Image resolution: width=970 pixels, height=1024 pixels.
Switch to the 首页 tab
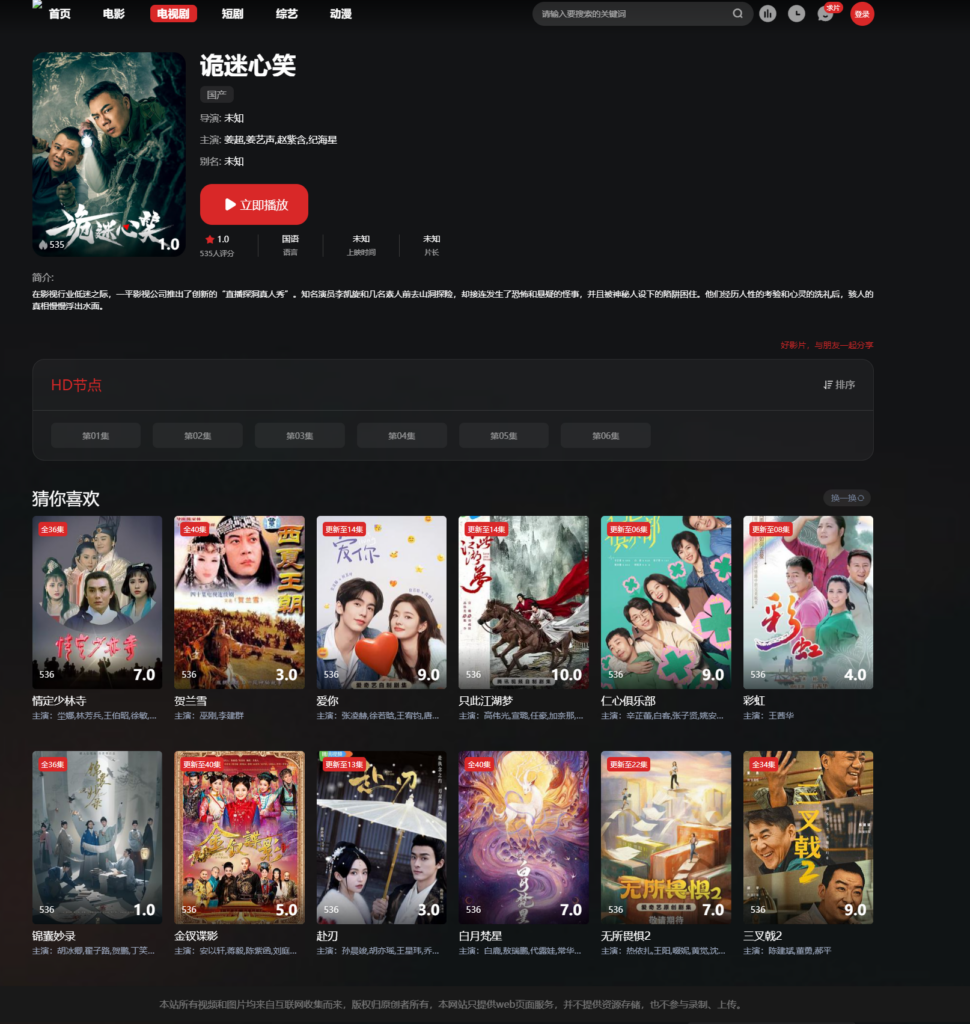click(59, 14)
